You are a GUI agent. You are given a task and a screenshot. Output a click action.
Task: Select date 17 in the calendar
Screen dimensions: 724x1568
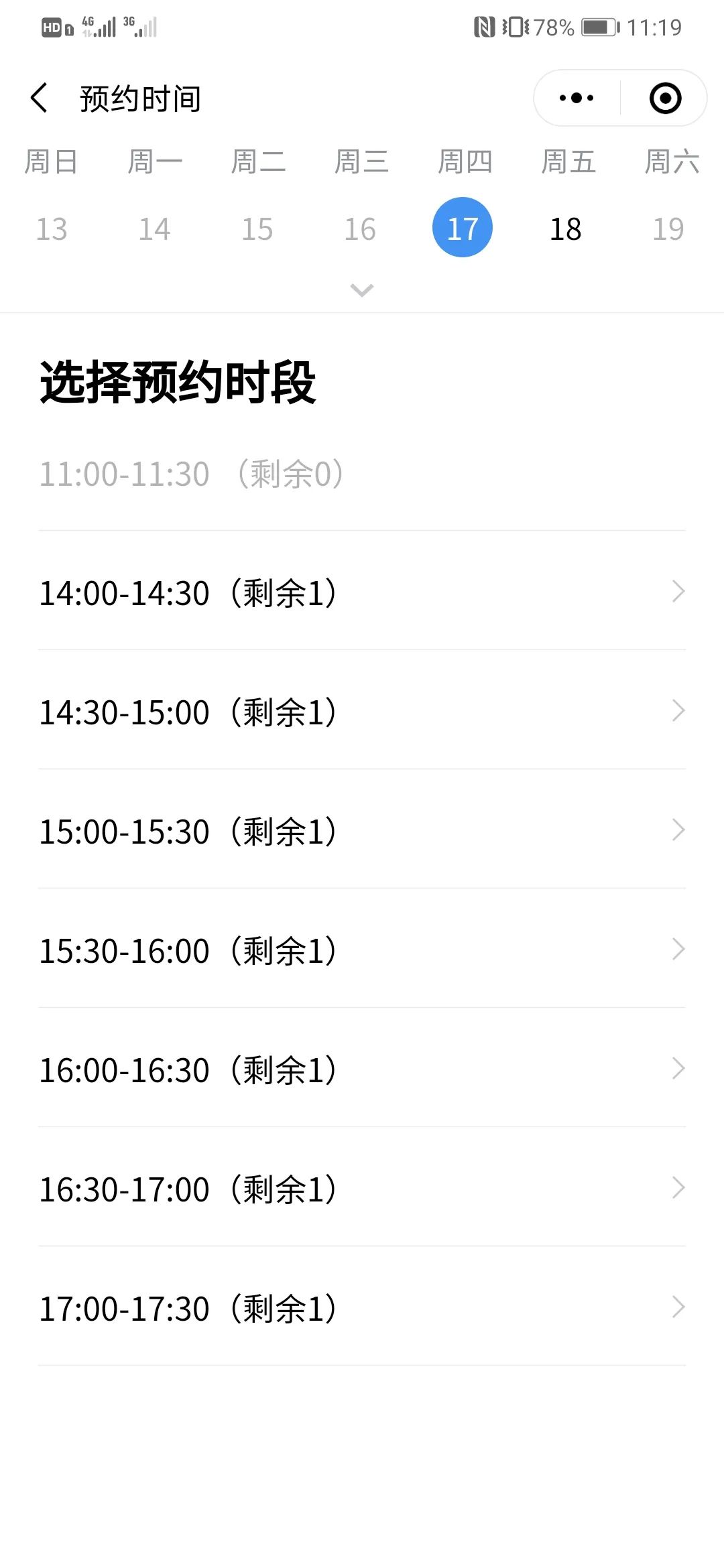pyautogui.click(x=463, y=228)
